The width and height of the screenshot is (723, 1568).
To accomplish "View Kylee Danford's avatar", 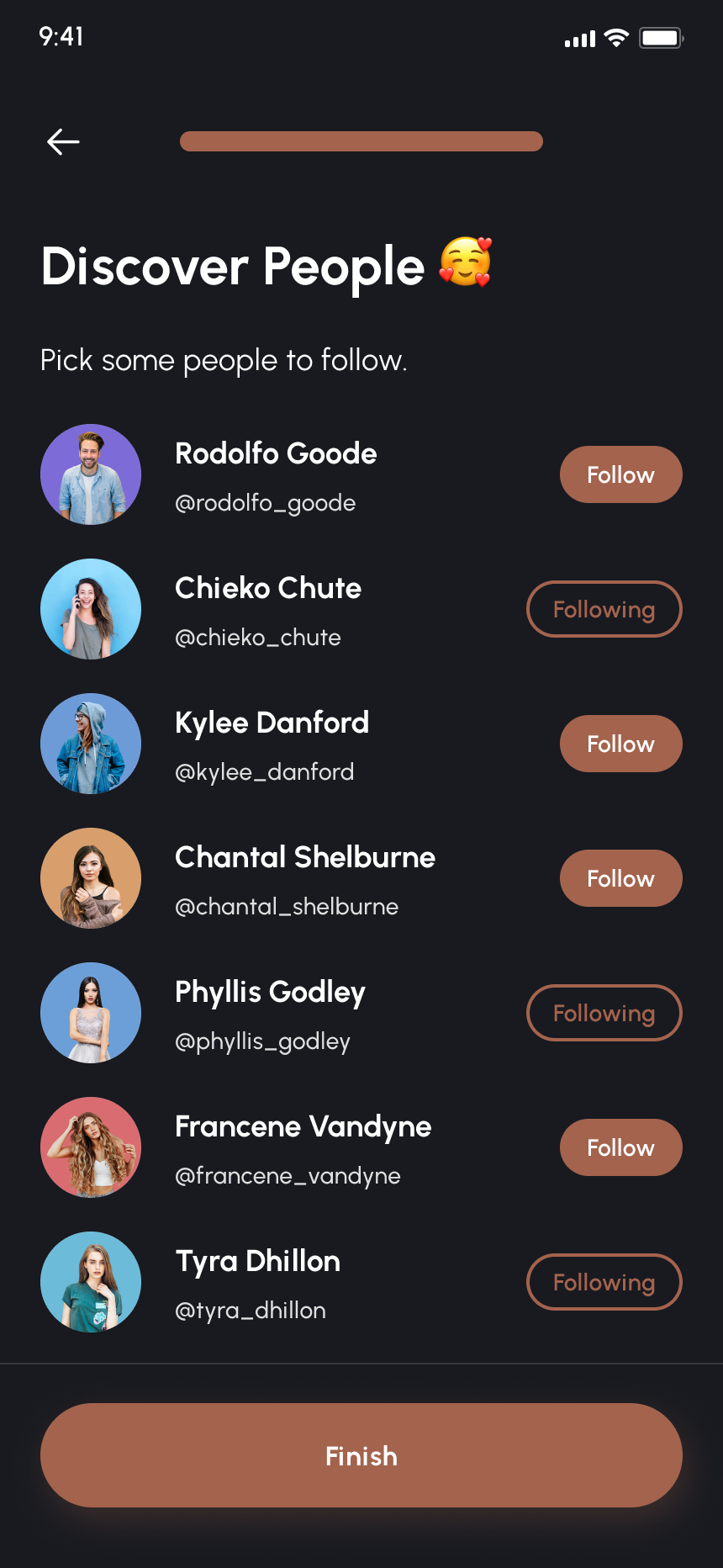I will [91, 744].
